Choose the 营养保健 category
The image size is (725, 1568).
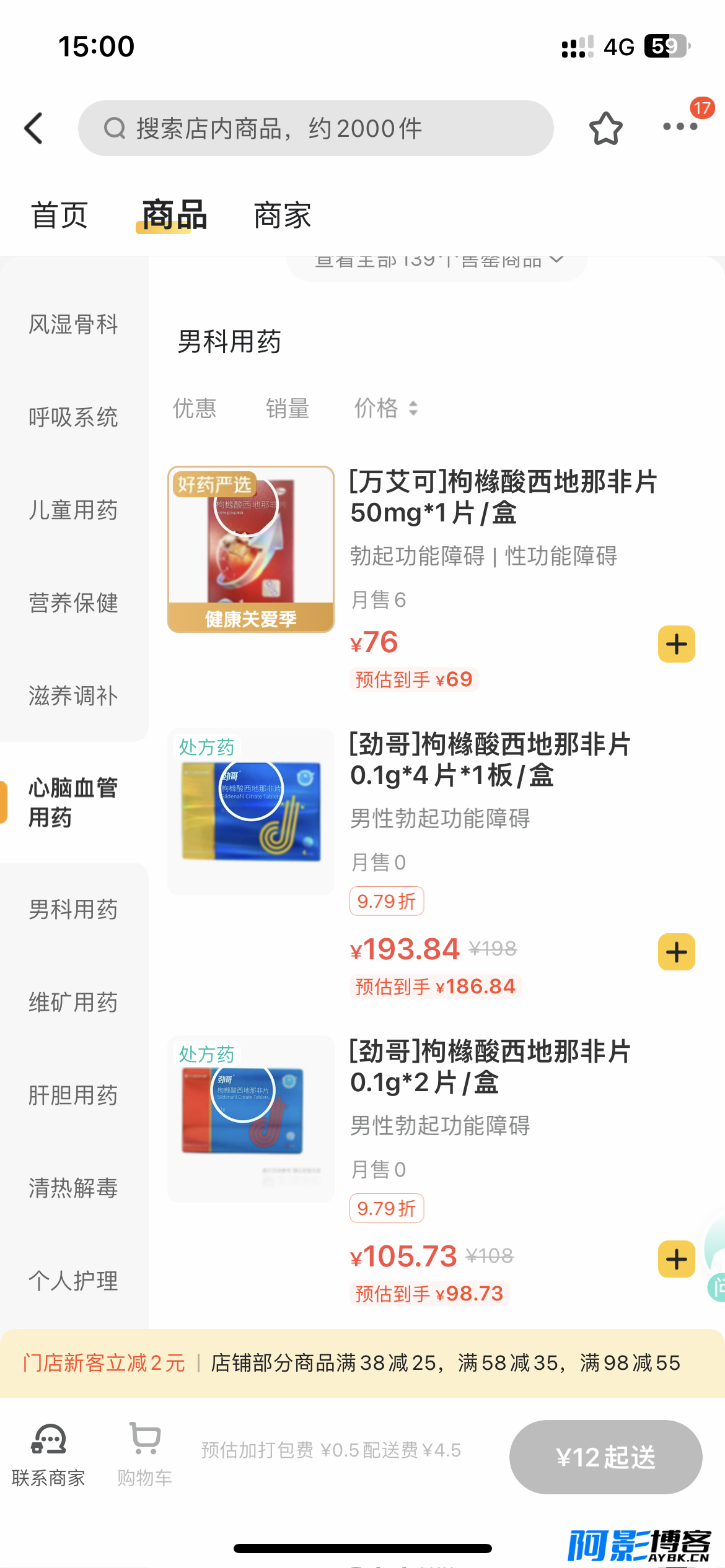click(x=73, y=603)
